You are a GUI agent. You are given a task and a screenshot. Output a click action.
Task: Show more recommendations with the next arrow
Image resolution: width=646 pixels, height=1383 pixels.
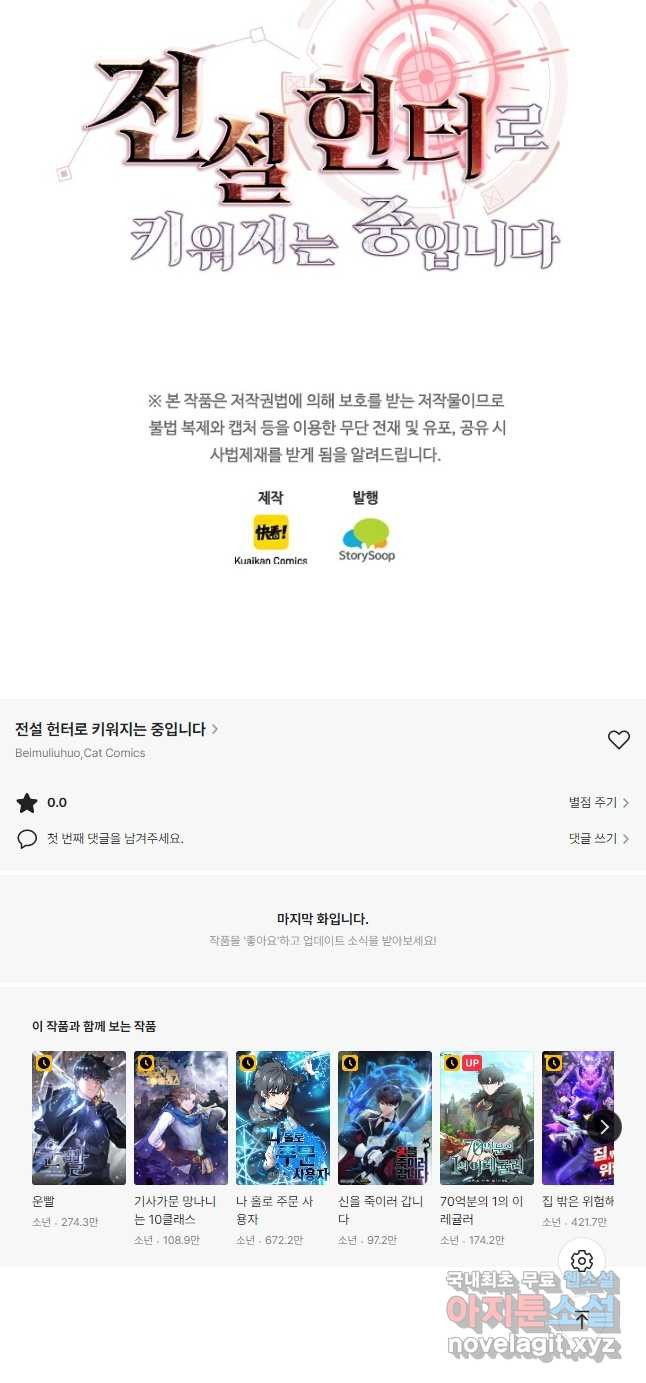(604, 1127)
